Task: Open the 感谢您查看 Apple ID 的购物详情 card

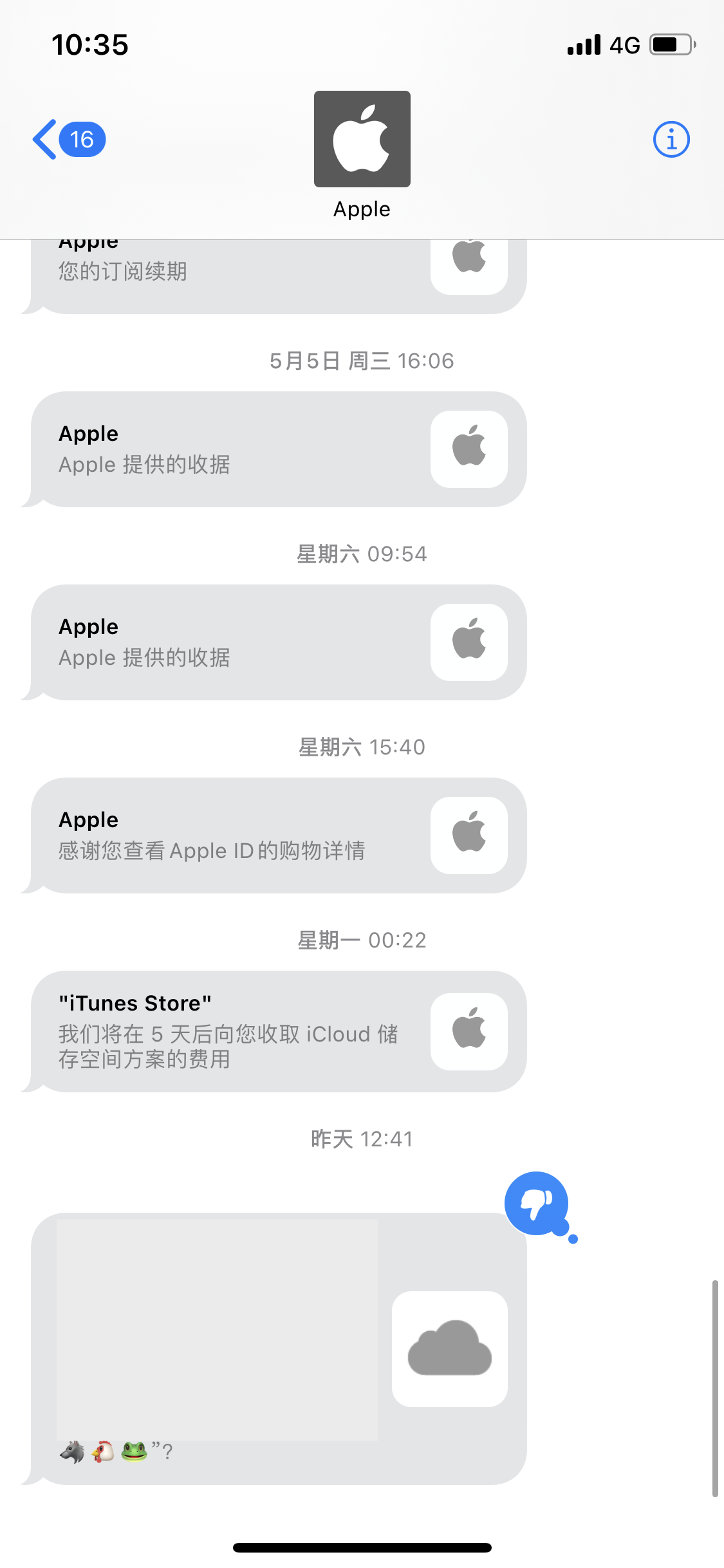Action: click(x=278, y=835)
